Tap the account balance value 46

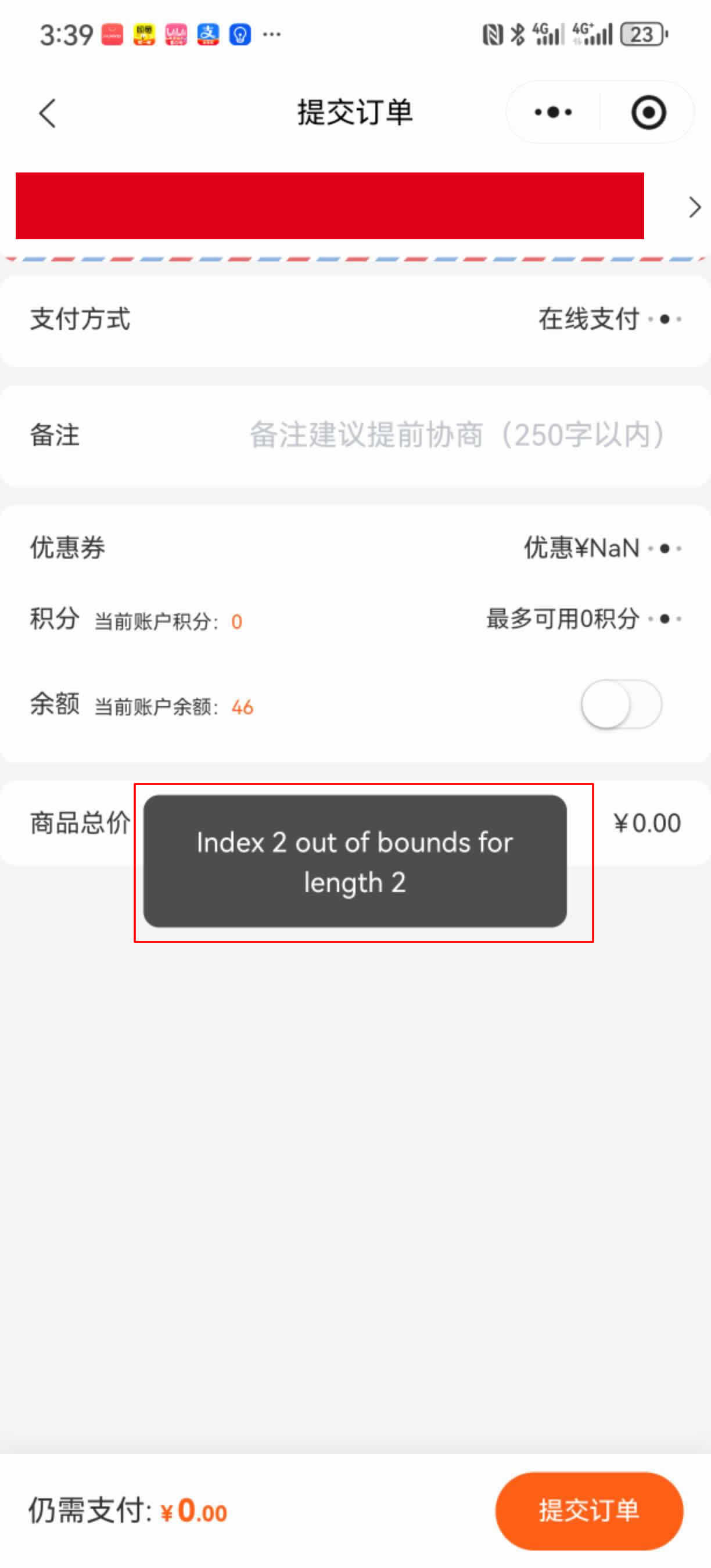[242, 706]
